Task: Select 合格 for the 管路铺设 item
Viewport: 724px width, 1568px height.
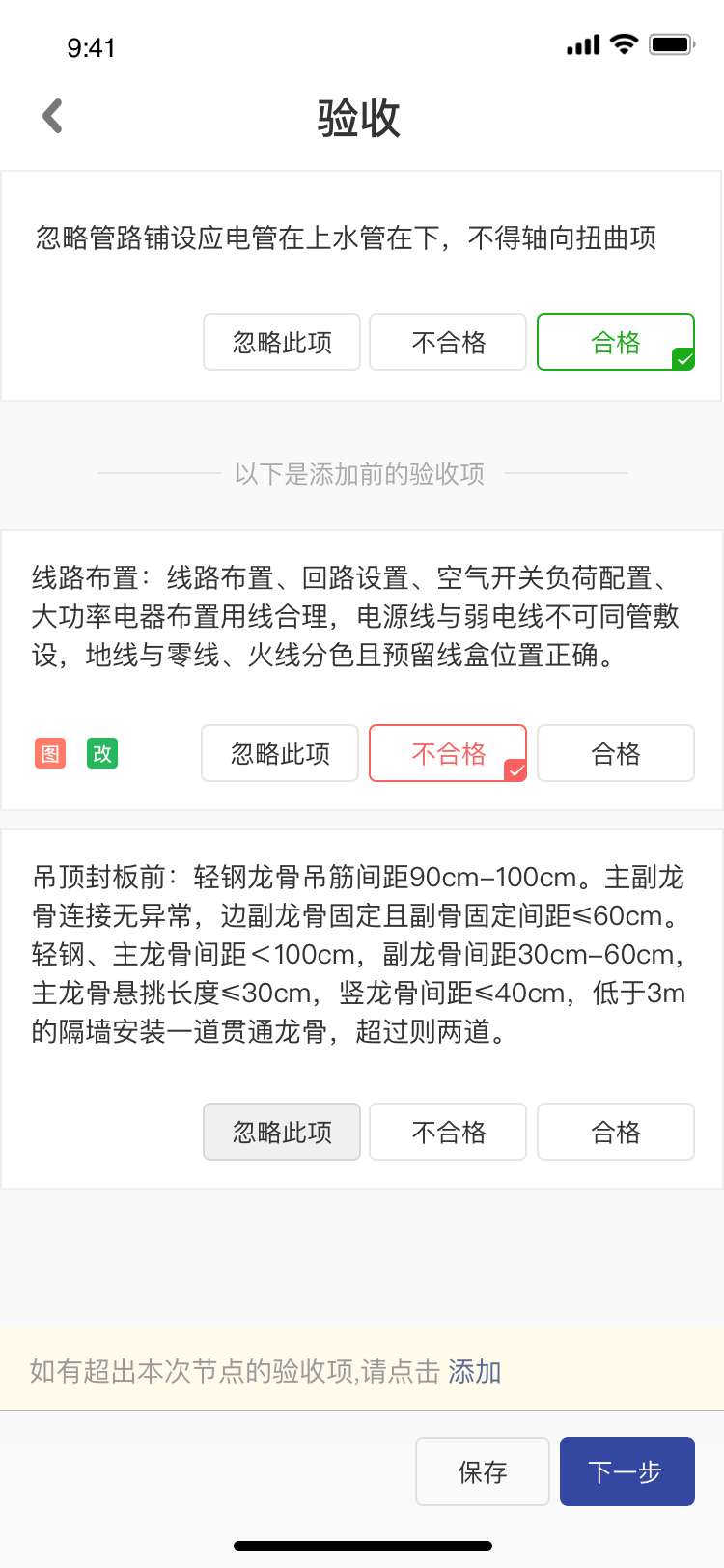Action: (615, 342)
